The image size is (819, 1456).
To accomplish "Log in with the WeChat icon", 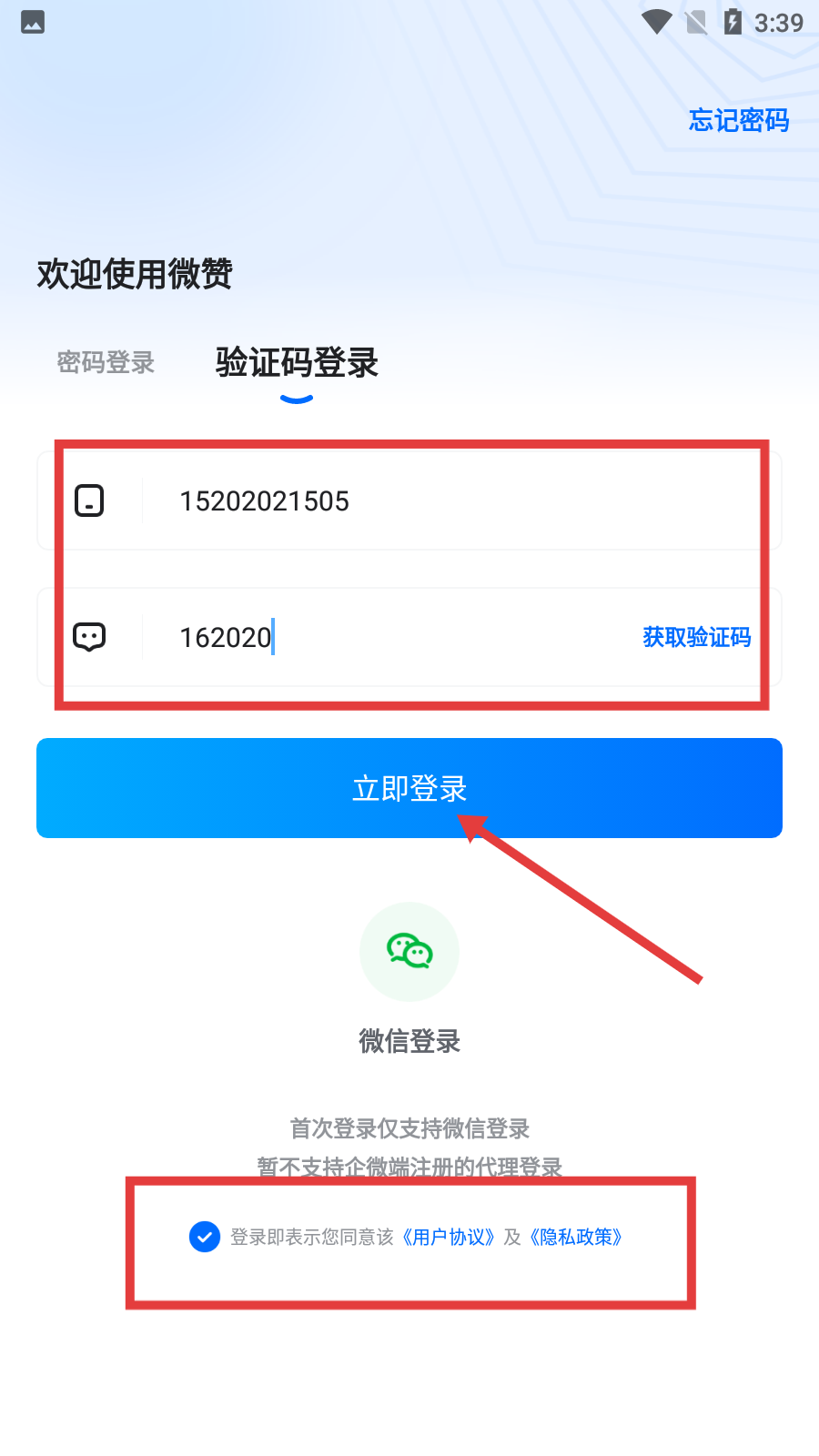I will (409, 952).
